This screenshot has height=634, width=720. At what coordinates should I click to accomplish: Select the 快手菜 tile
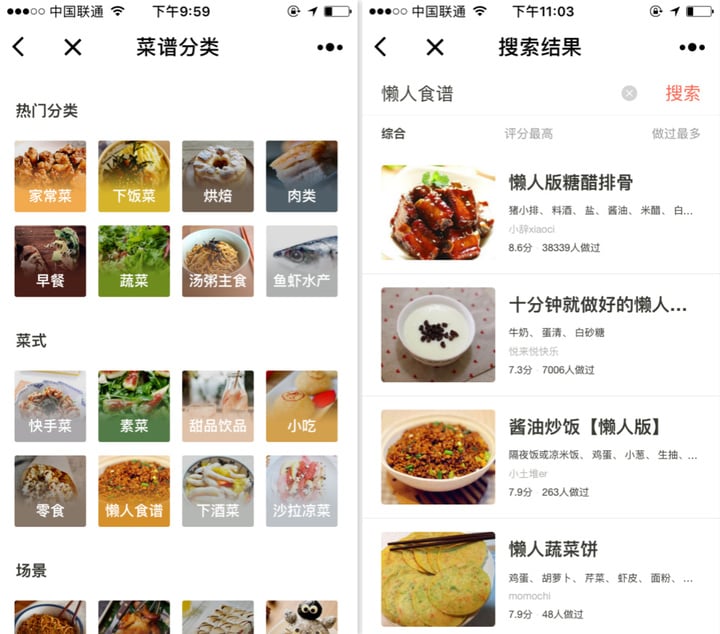coord(50,406)
